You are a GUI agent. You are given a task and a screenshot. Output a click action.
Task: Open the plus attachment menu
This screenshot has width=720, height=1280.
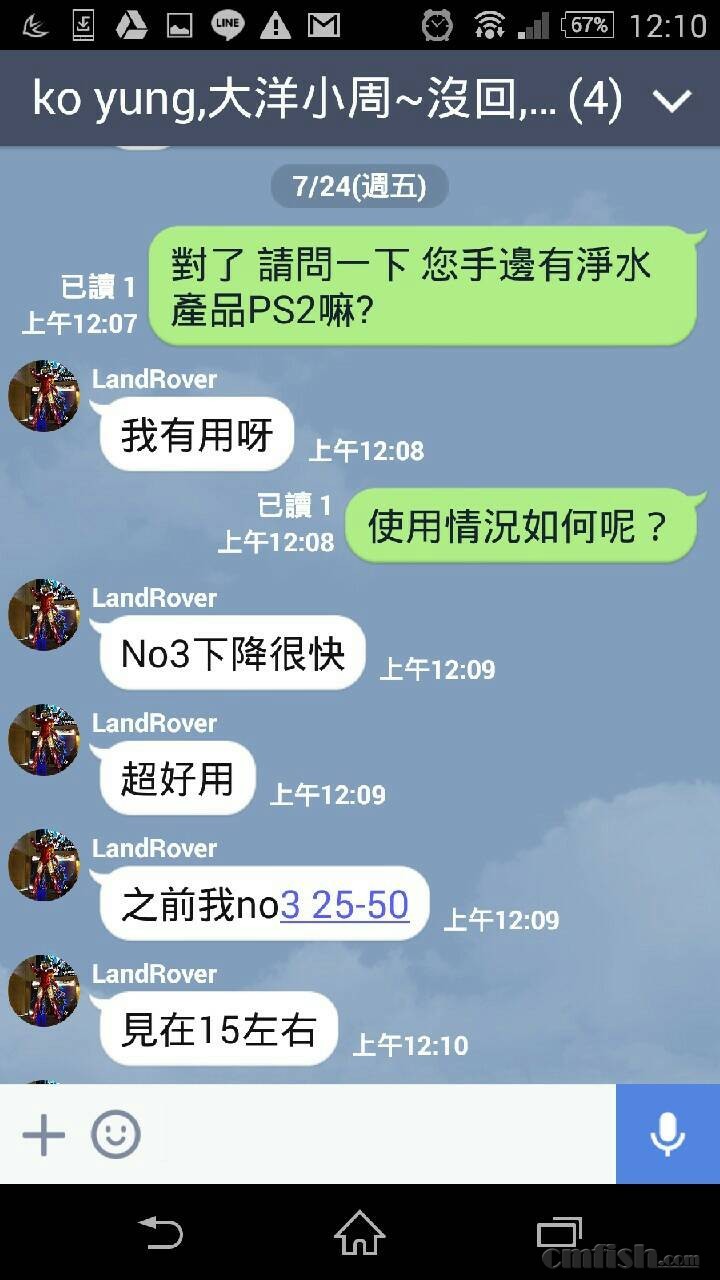[x=43, y=1135]
